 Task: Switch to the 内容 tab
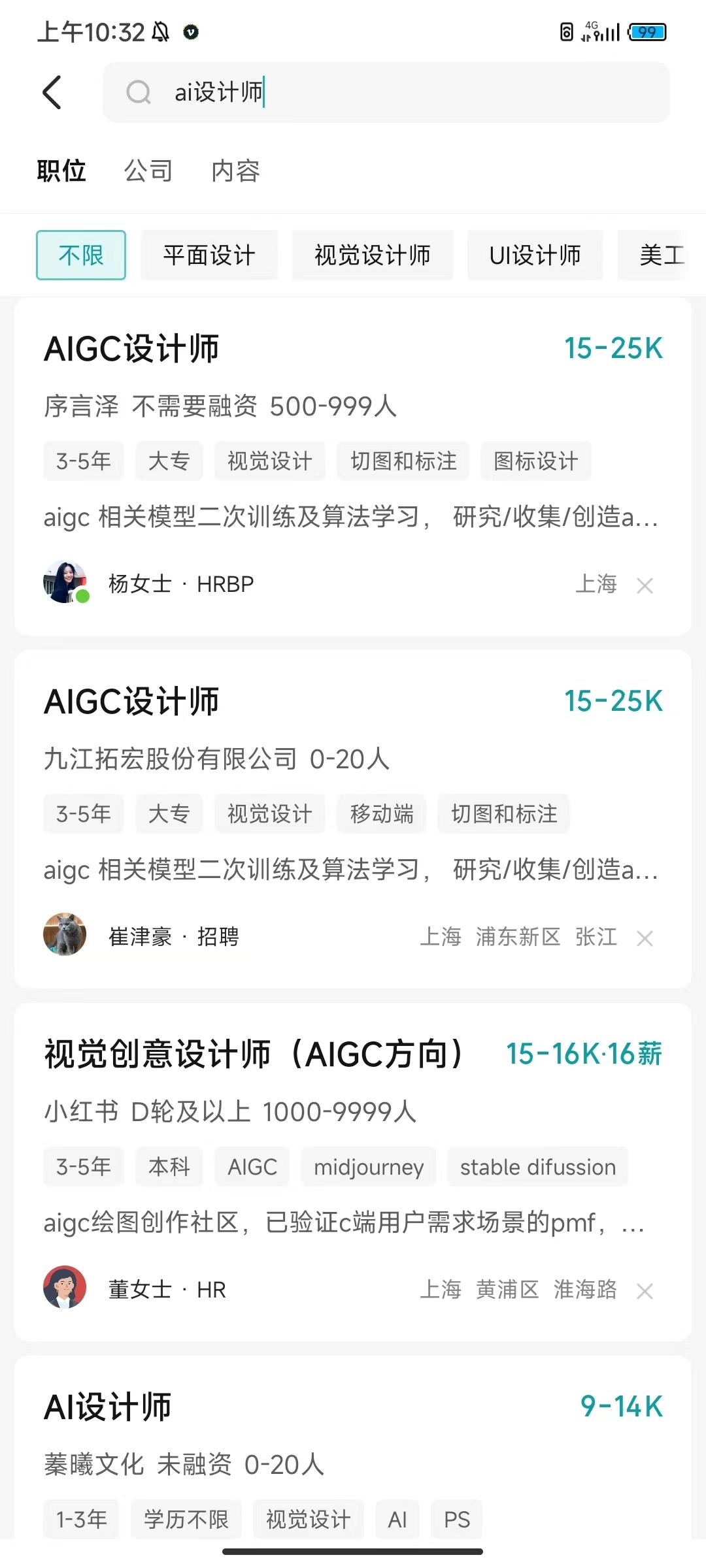(x=237, y=171)
